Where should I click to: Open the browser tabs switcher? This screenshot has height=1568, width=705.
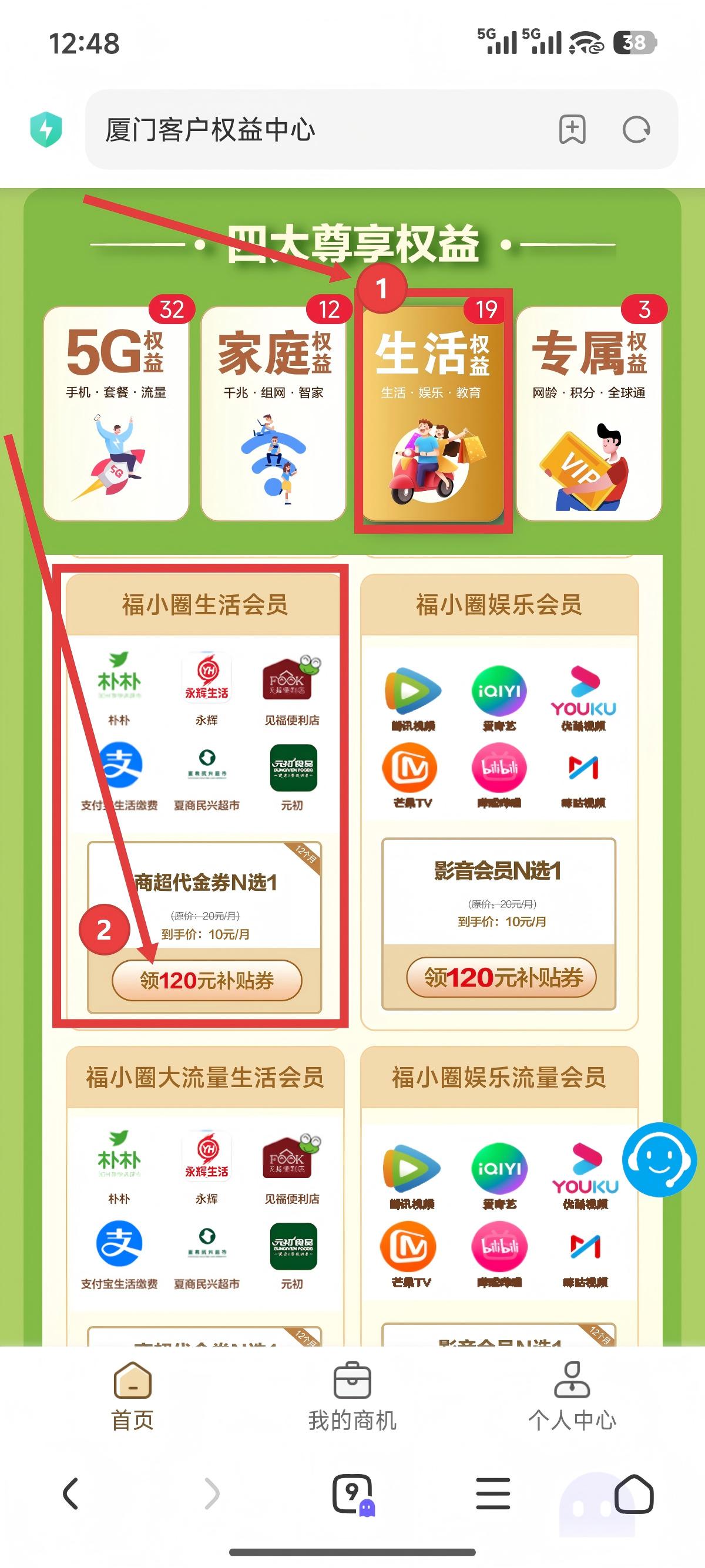point(352,1493)
